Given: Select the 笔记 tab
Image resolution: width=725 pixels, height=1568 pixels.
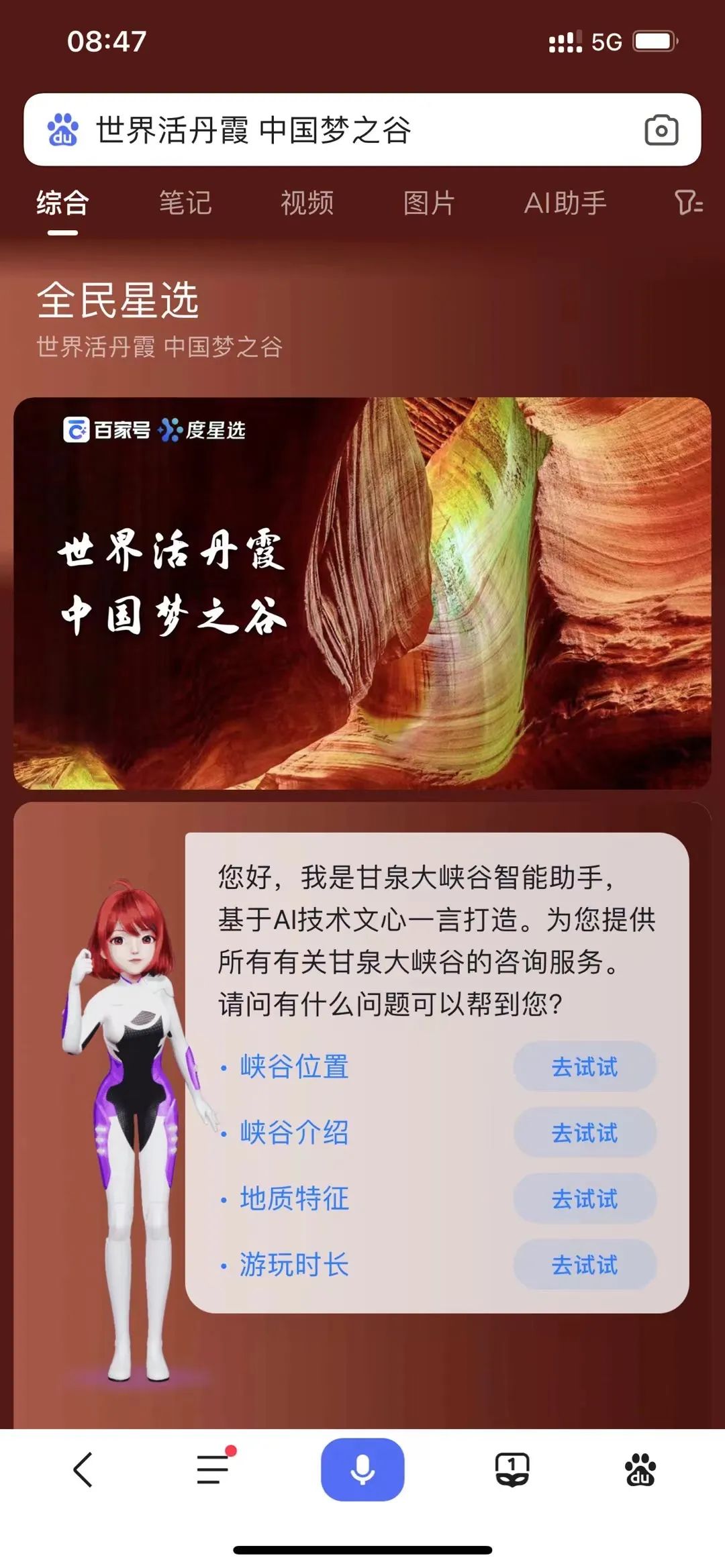Looking at the screenshot, I should 185,203.
